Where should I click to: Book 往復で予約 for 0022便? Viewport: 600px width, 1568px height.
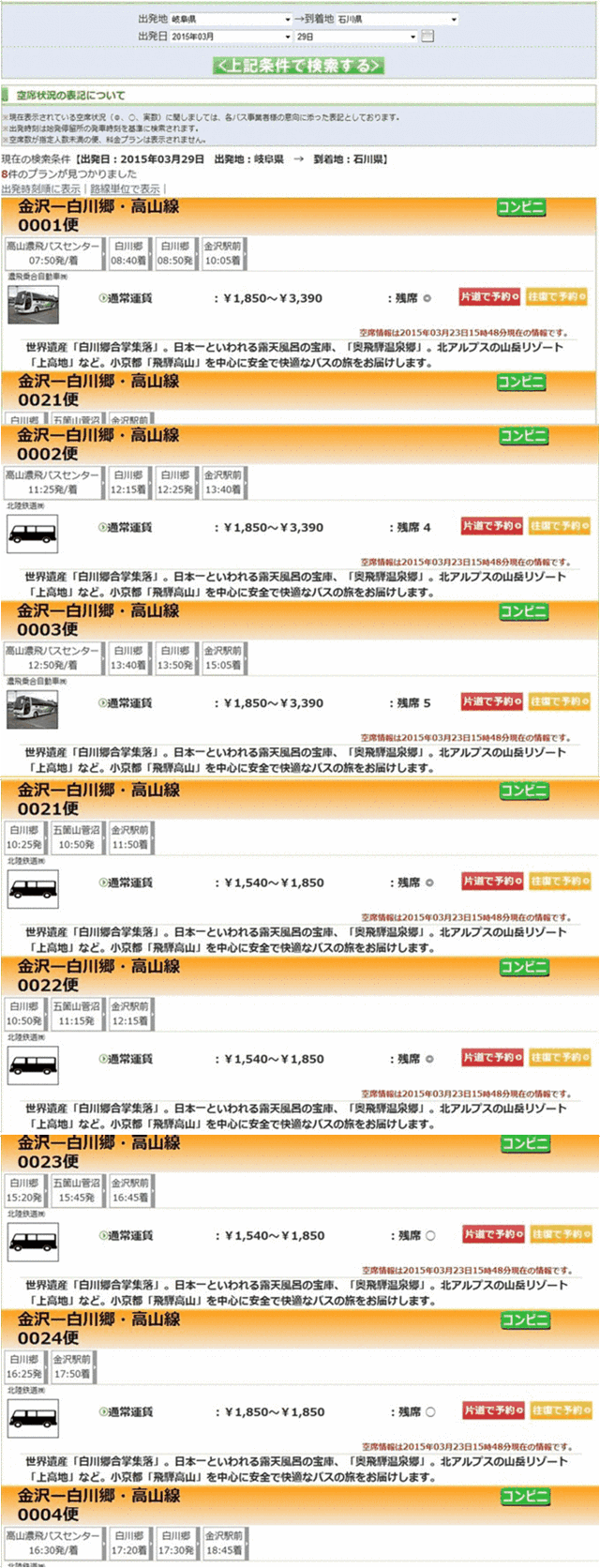559,1058
